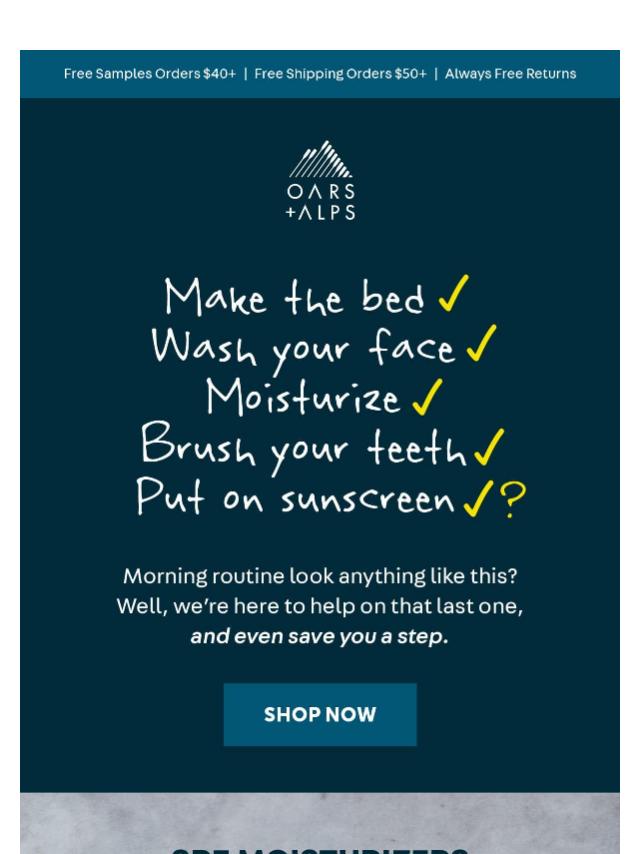Tap the SHOP NOW button
The height and width of the screenshot is (854, 640).
320,715
